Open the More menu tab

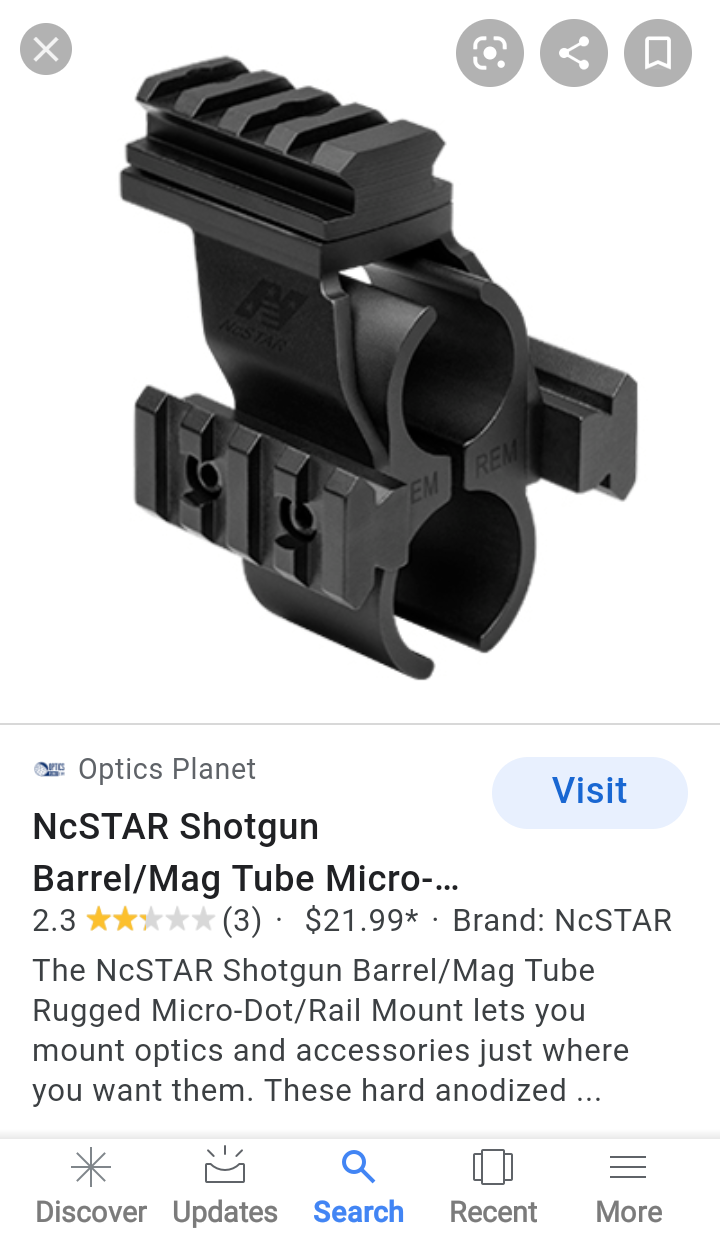point(628,1187)
